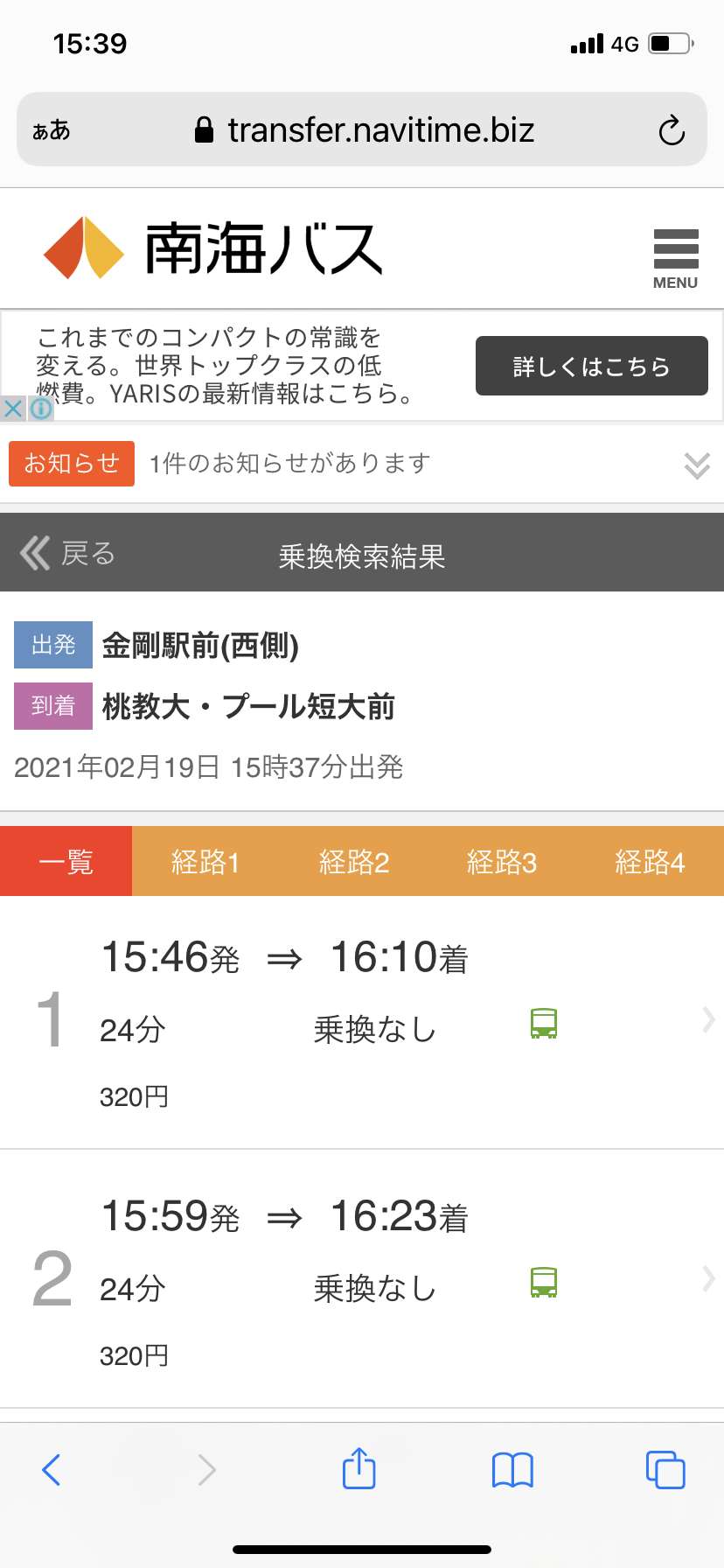Open route 1 departing at 15:46
724x1568 pixels.
coord(362,1022)
